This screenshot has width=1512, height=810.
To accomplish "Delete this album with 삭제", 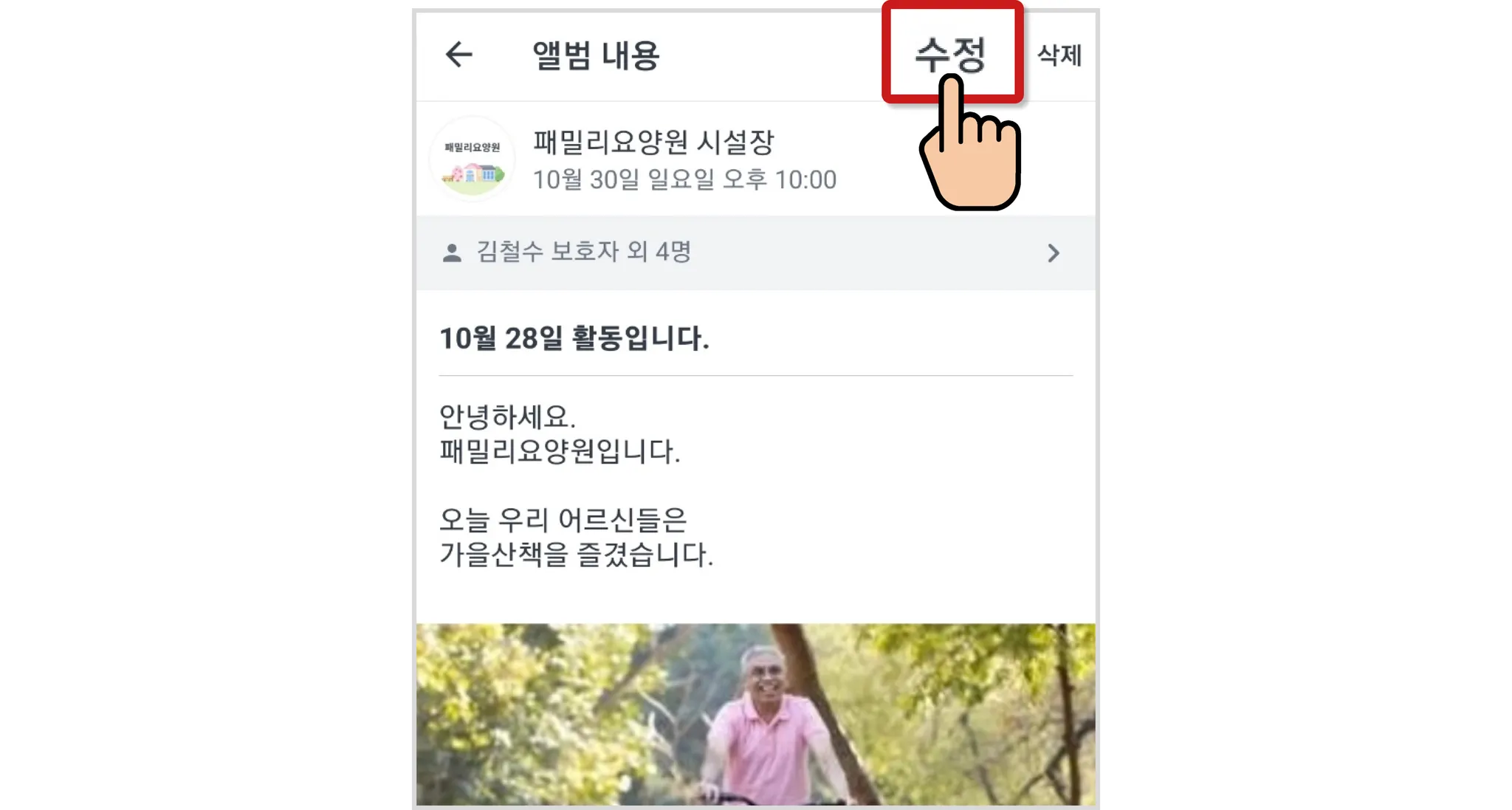I will (x=1059, y=55).
